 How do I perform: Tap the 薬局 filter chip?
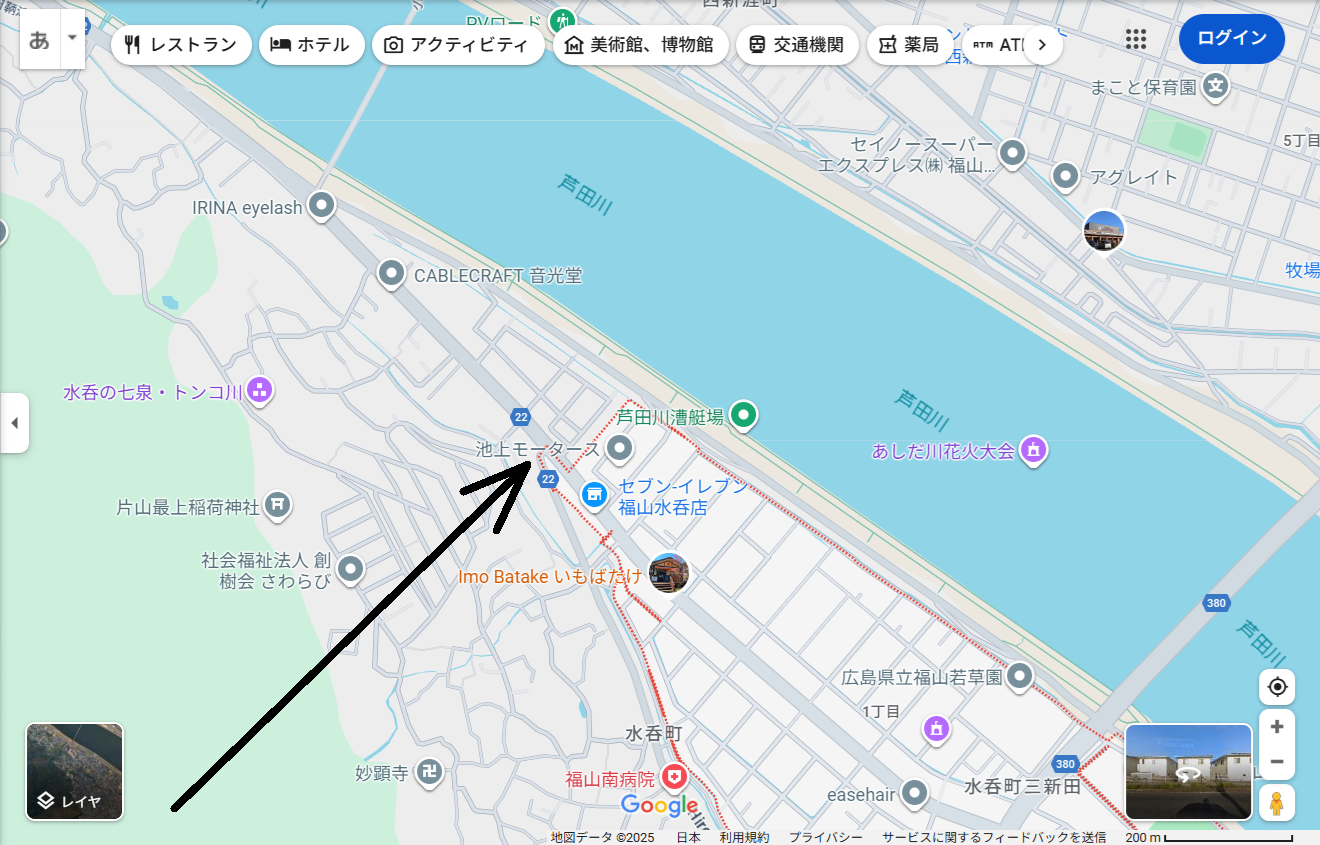[908, 45]
